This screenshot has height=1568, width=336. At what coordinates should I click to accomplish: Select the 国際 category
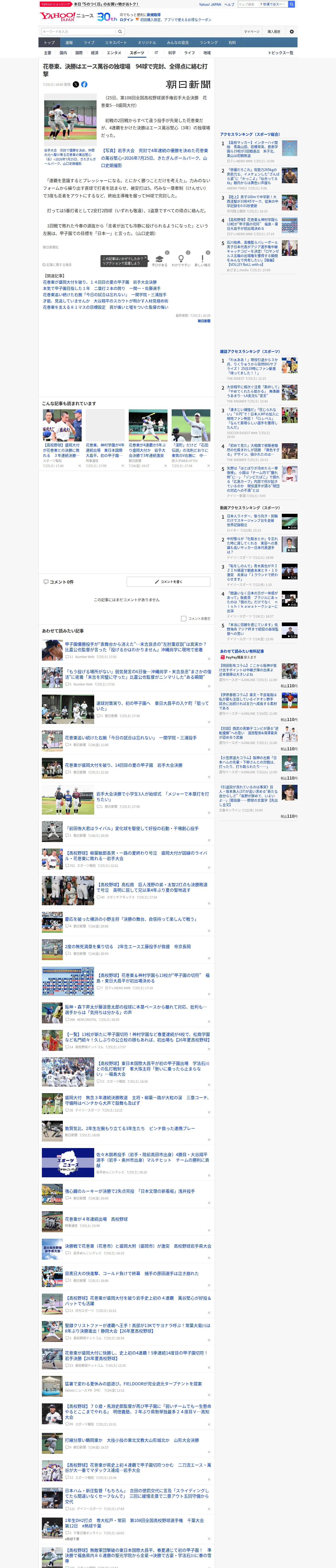[79, 53]
